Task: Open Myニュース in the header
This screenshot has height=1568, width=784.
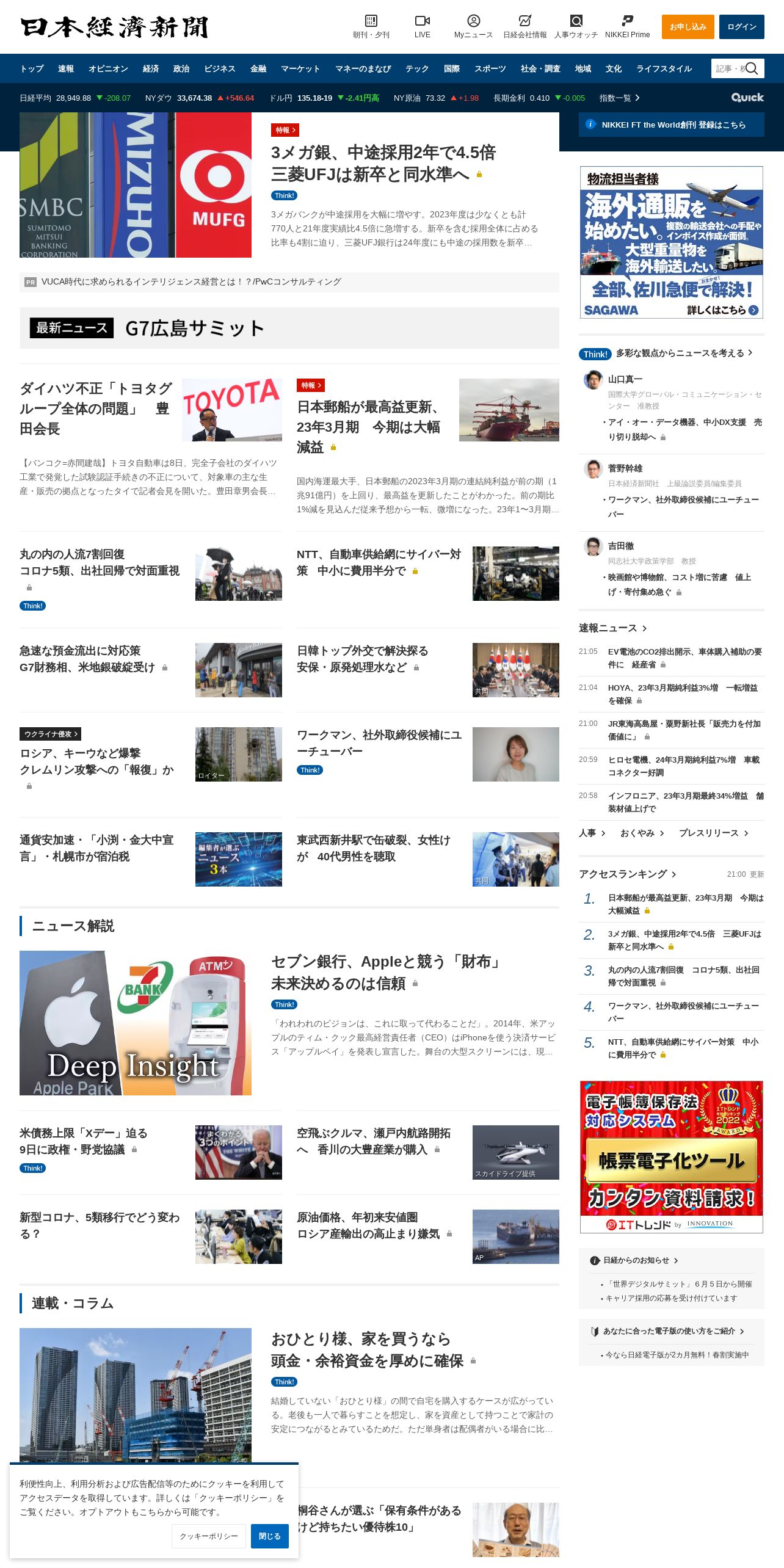Action: (x=473, y=27)
